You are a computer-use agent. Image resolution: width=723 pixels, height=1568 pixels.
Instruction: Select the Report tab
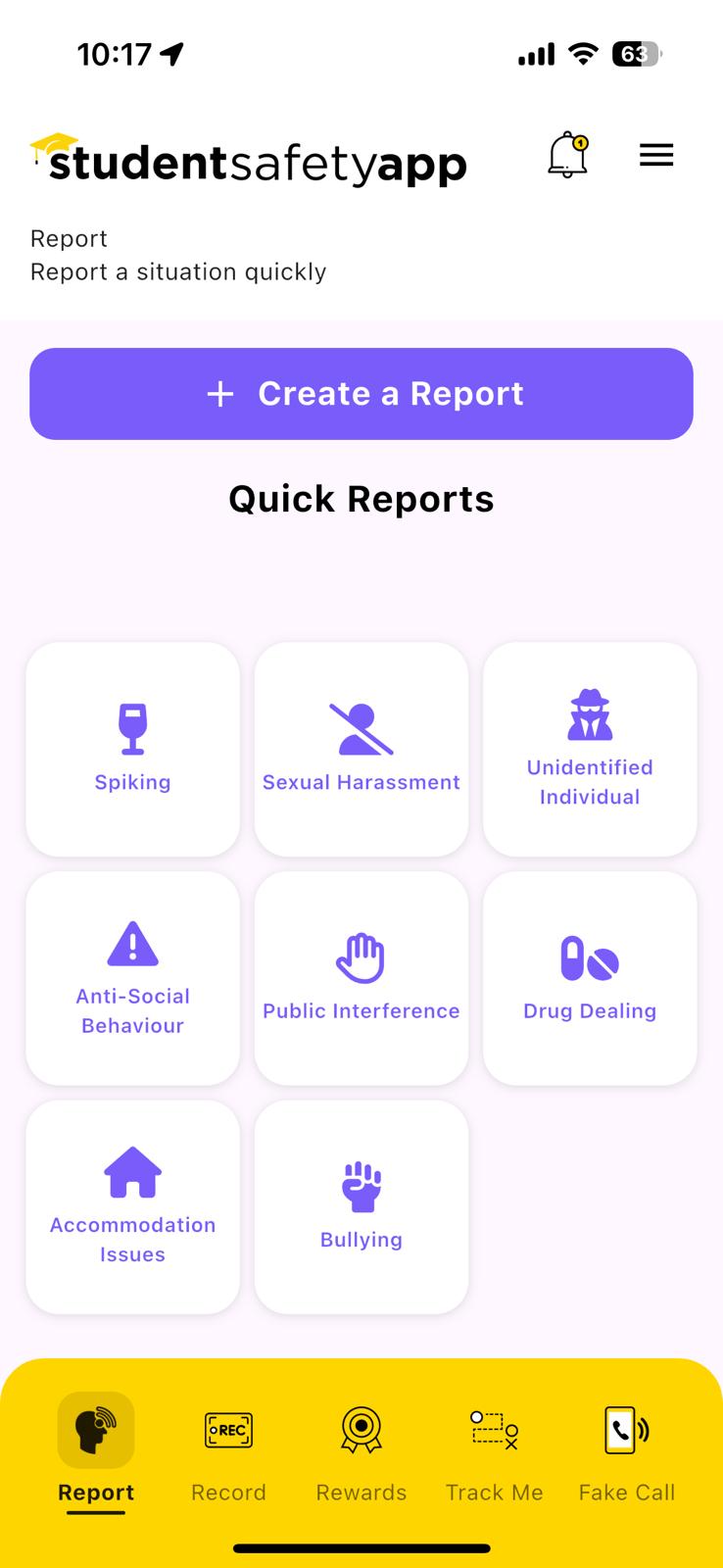(96, 1452)
